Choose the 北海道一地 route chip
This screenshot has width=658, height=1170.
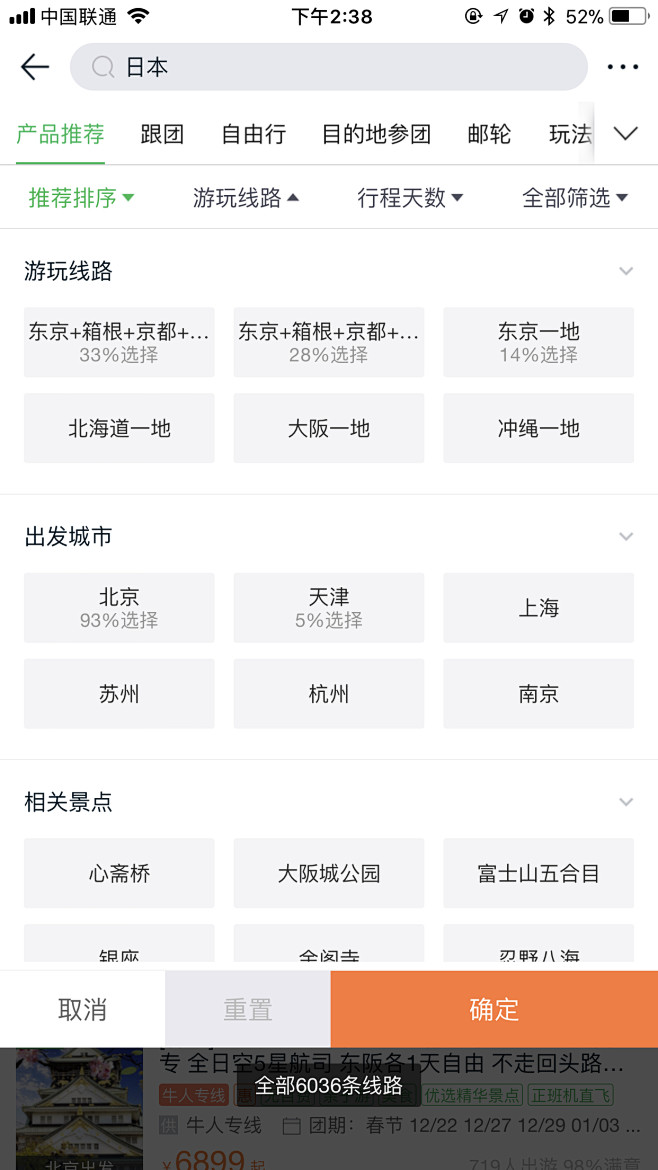[119, 428]
